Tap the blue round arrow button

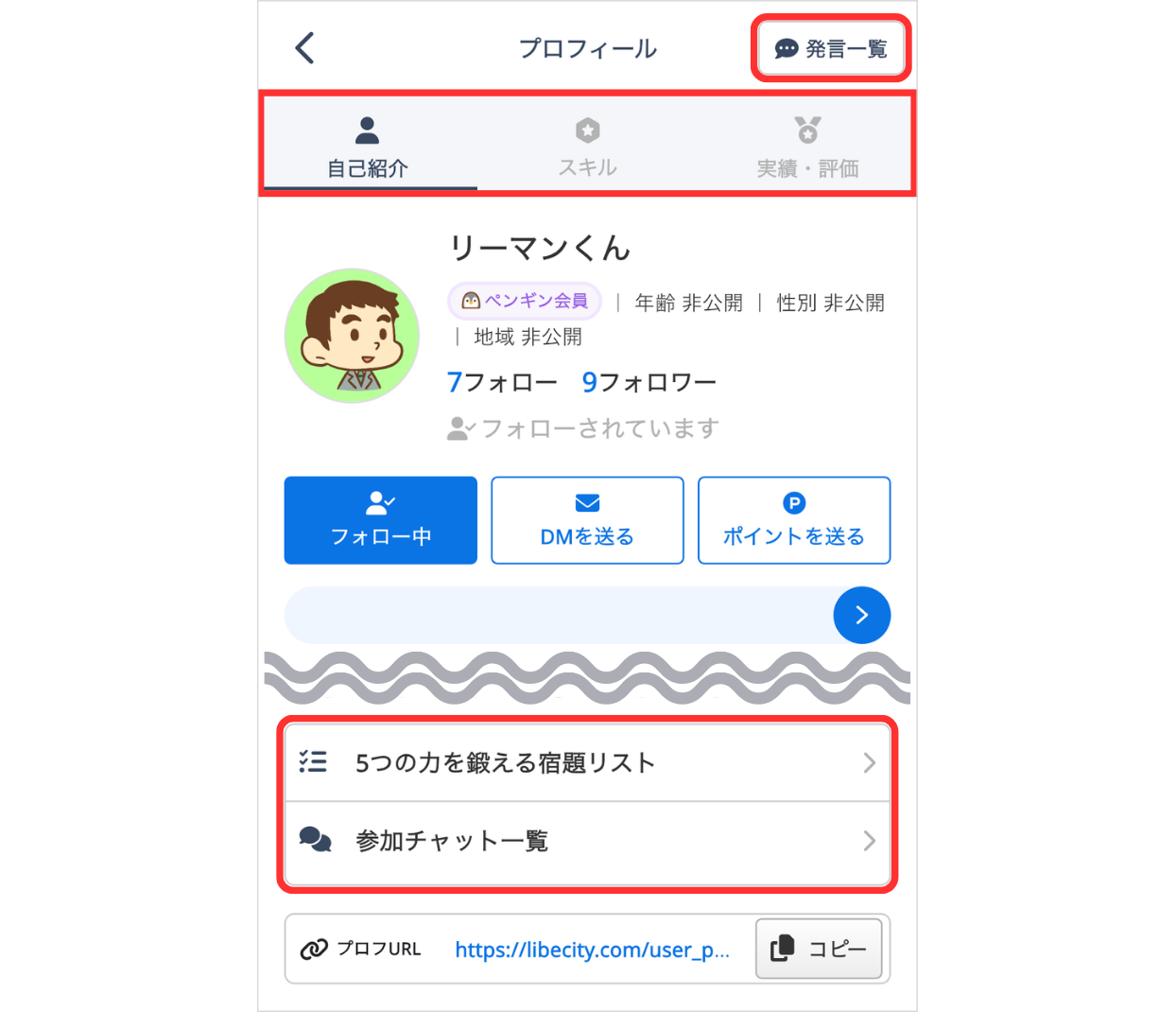coord(861,615)
